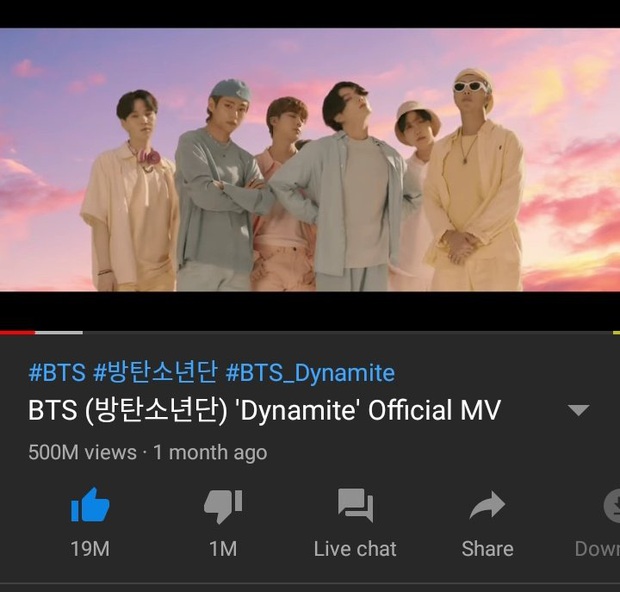Share the Dynamite video
The image size is (620, 592).
(487, 508)
